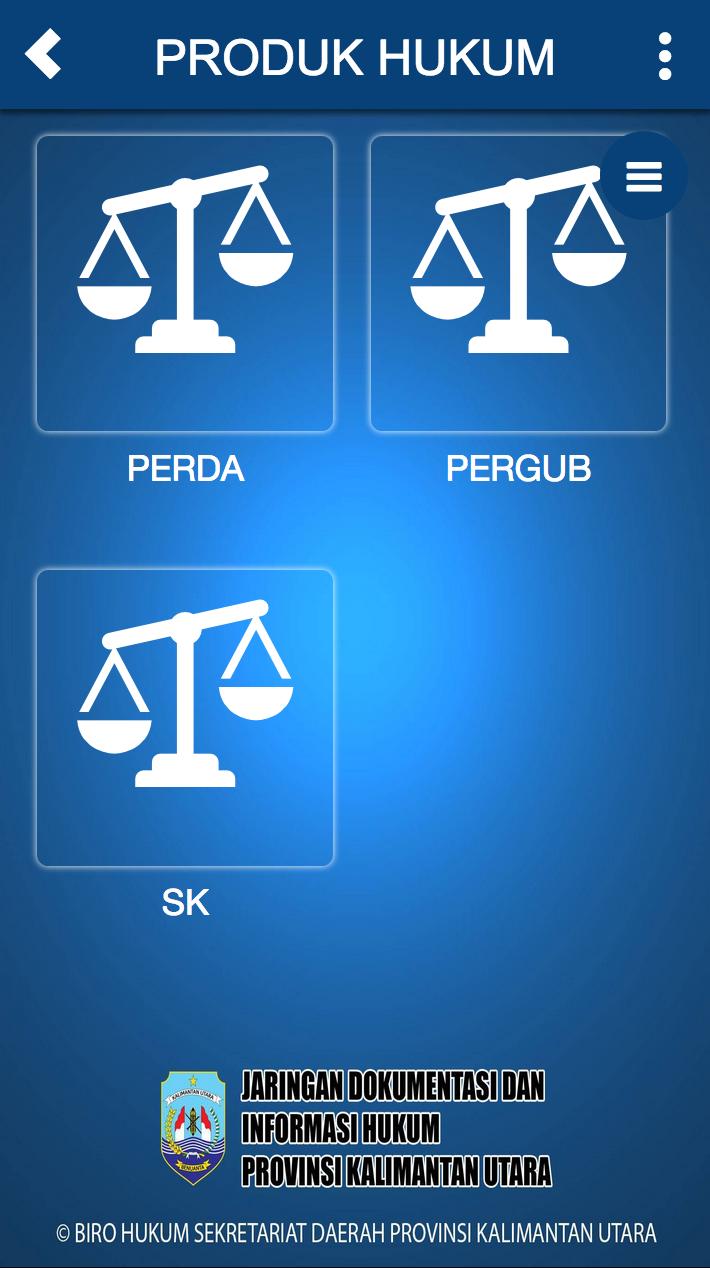
Task: Go back using the header arrow
Action: (x=44, y=54)
